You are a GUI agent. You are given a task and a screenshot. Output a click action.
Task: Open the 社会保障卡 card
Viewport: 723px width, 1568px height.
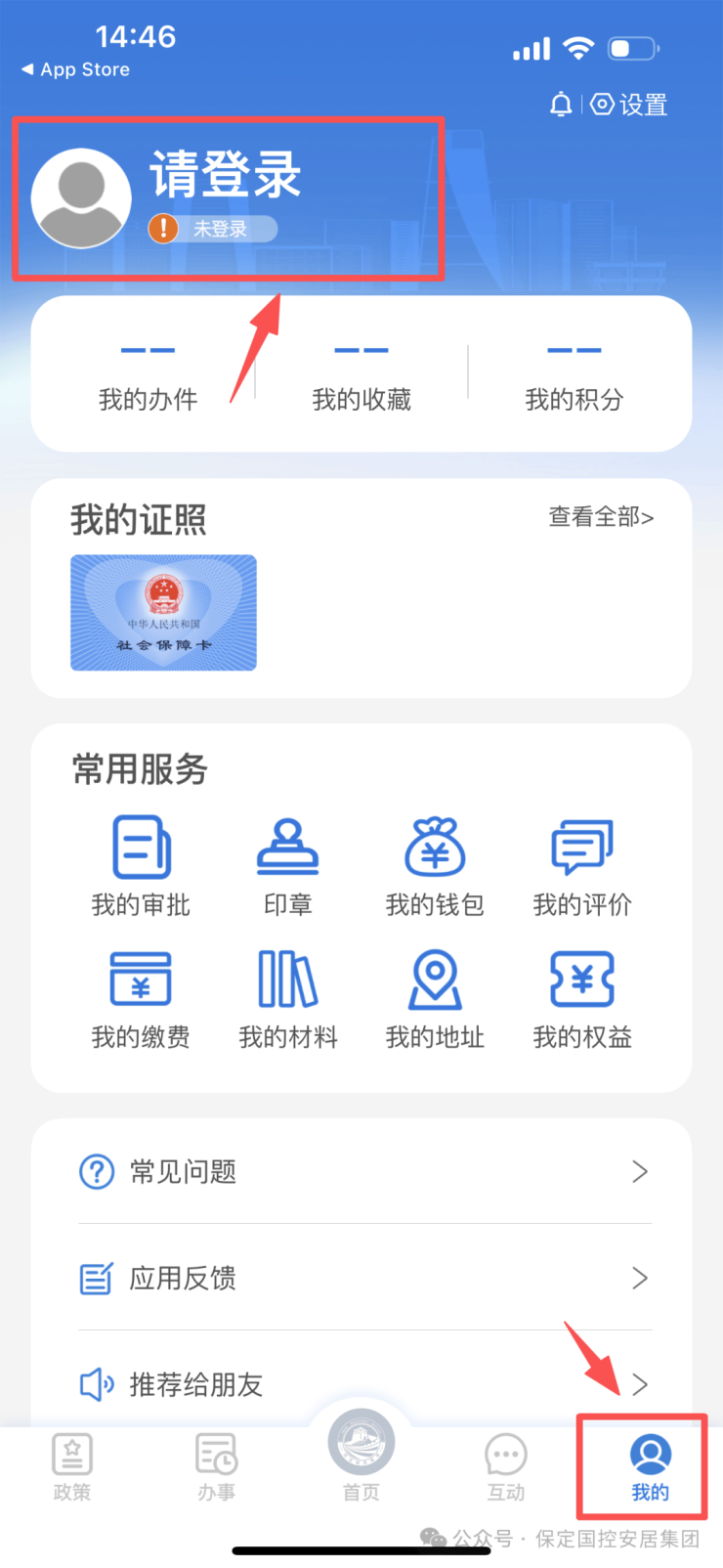click(x=163, y=613)
